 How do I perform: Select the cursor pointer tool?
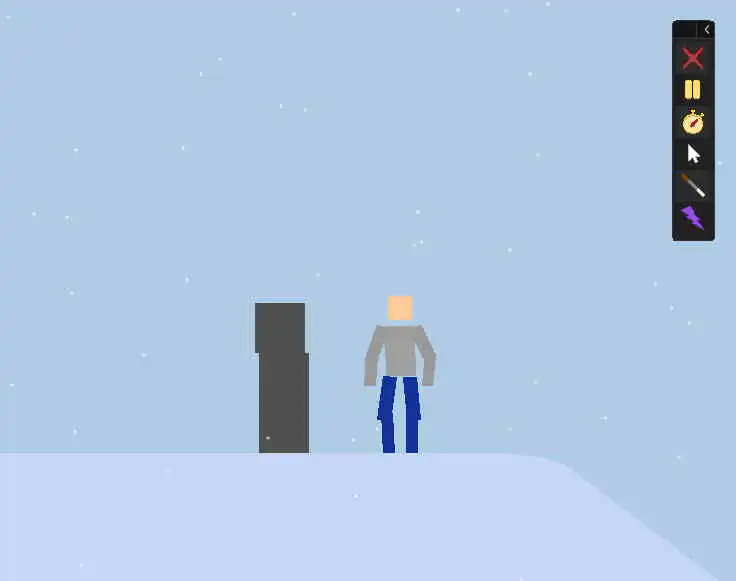click(x=693, y=154)
